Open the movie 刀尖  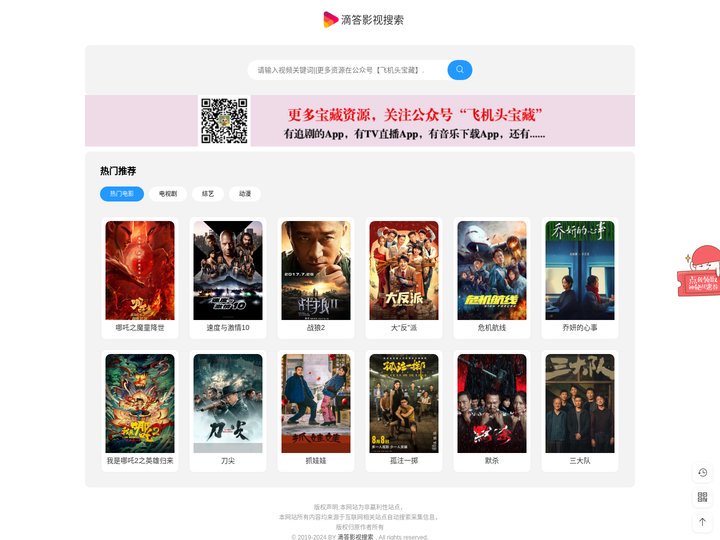pos(228,403)
